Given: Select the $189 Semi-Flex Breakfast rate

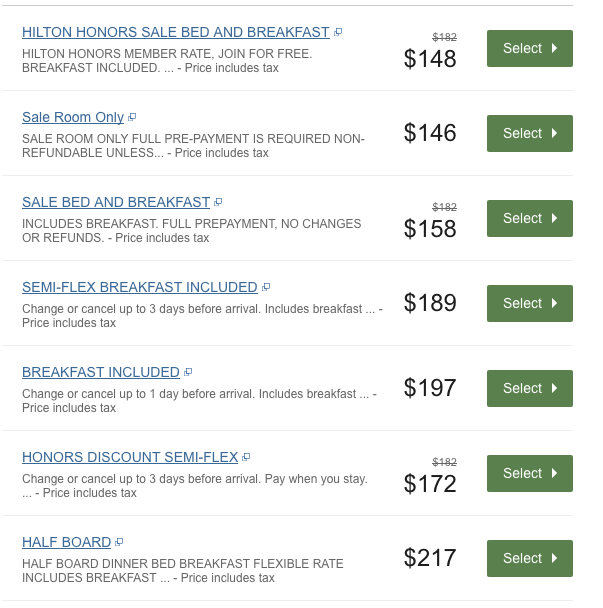Looking at the screenshot, I should [529, 303].
